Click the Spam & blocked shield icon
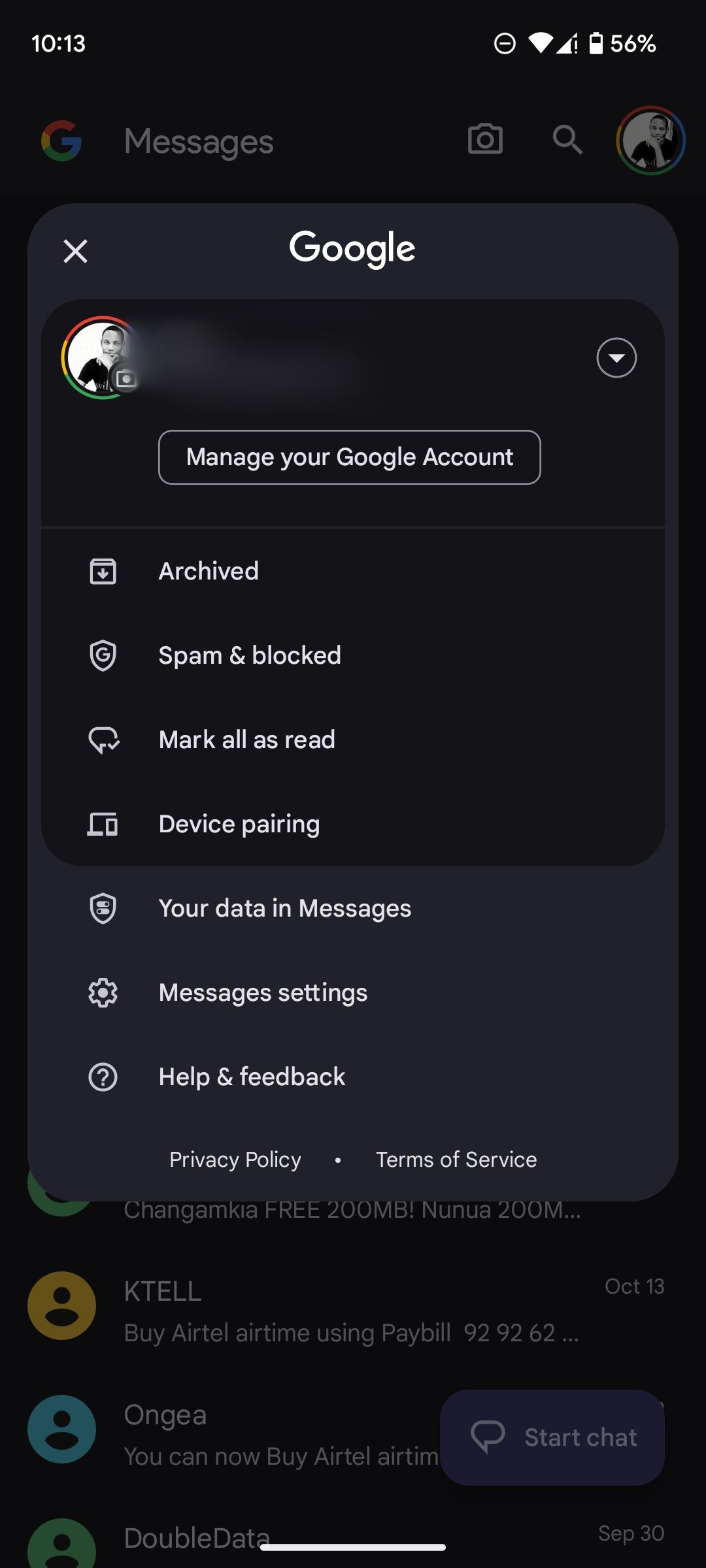Viewport: 706px width, 1568px height. click(x=103, y=655)
